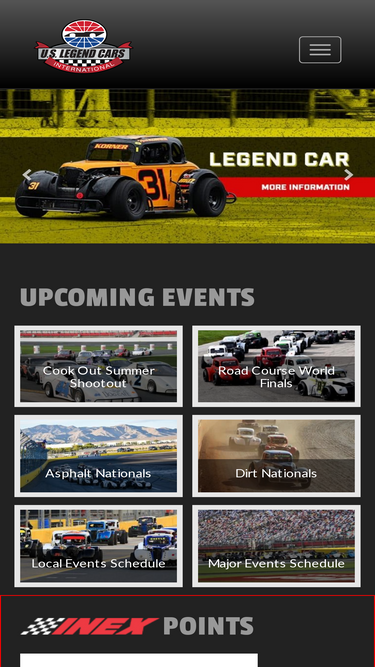Open Cook Out Summer Shootout event
Screen dimensions: 375x667
click(x=99, y=366)
